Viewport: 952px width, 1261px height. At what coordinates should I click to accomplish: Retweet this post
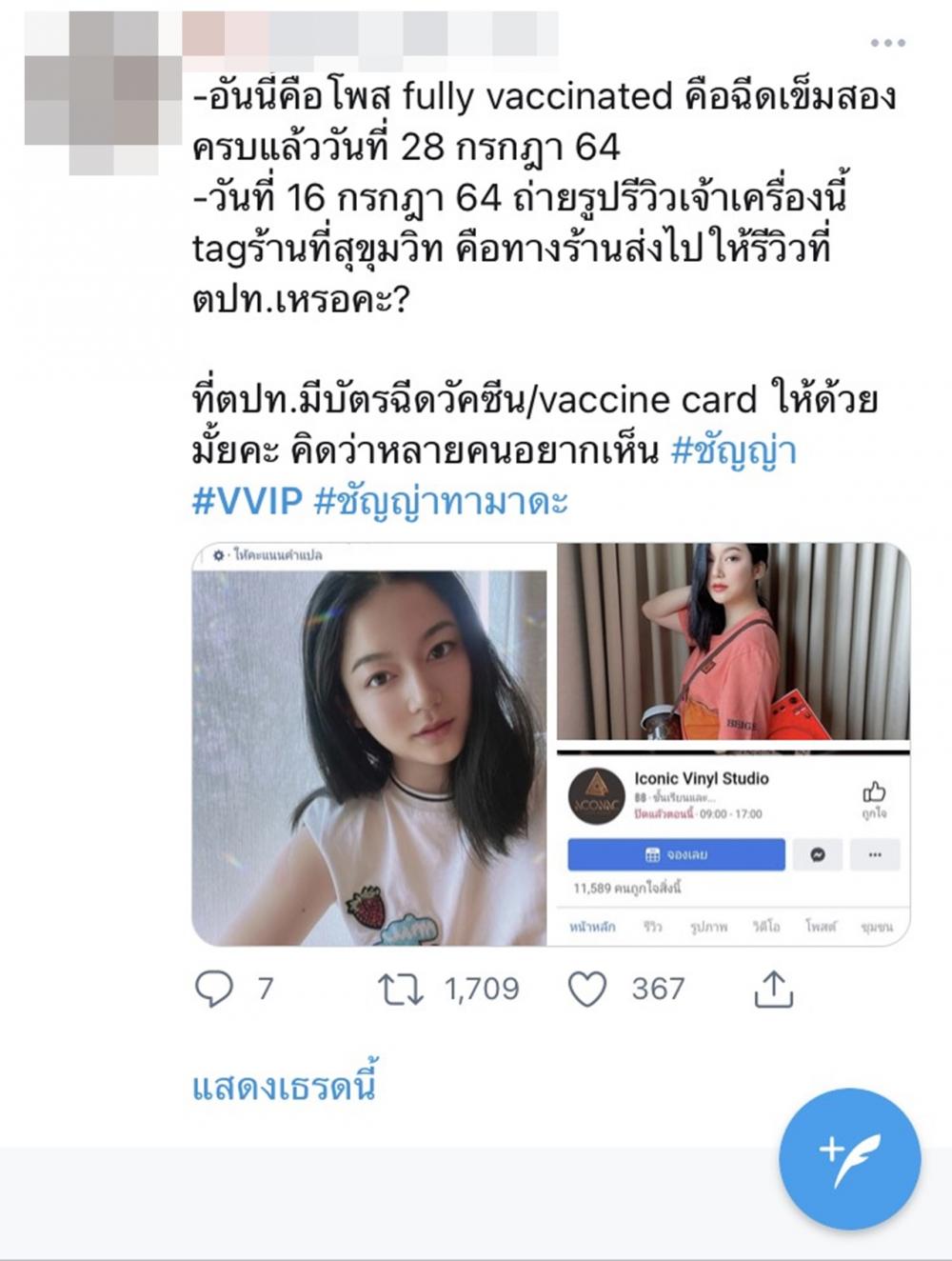coord(401,990)
